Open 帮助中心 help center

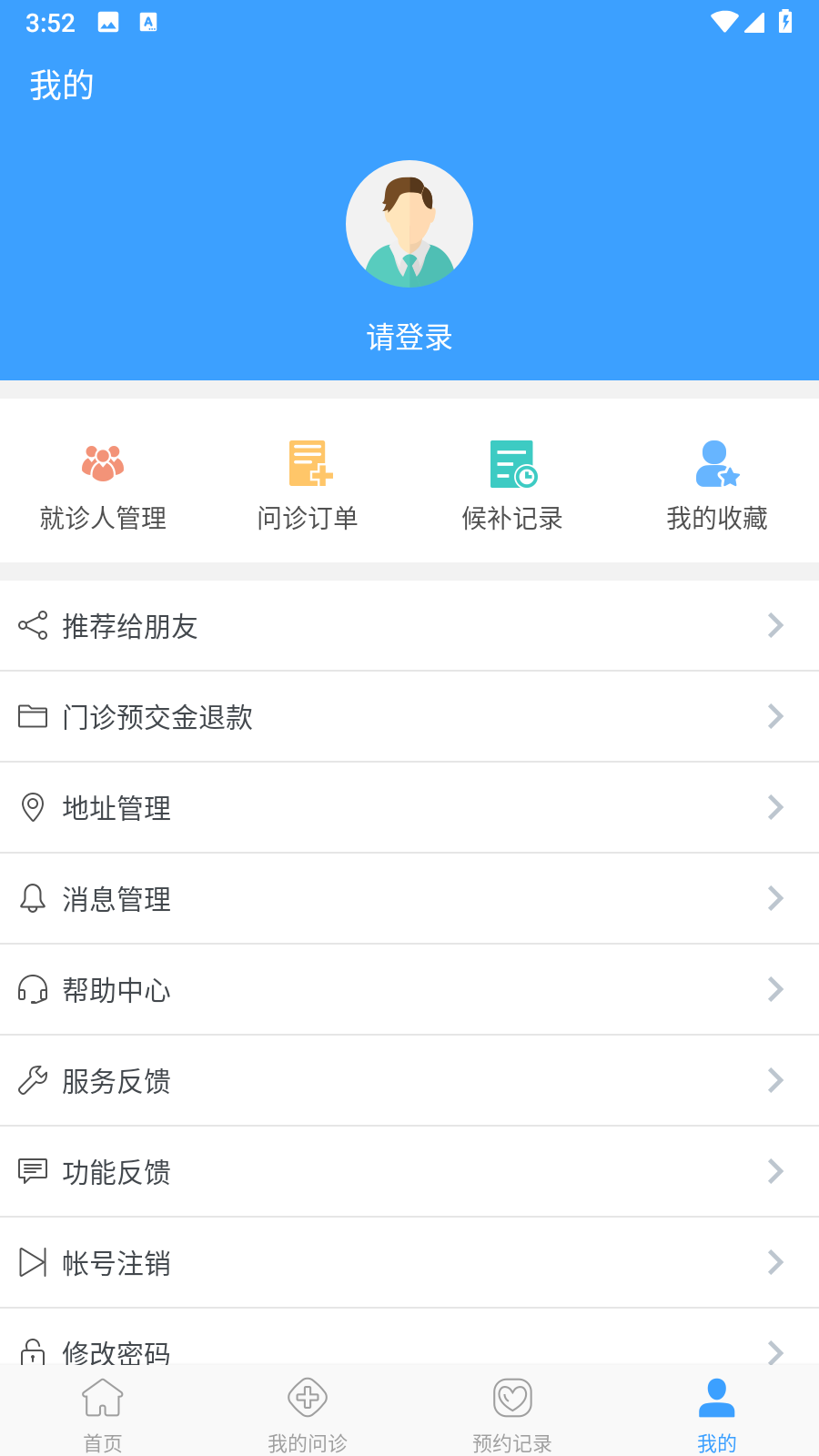[x=409, y=990]
